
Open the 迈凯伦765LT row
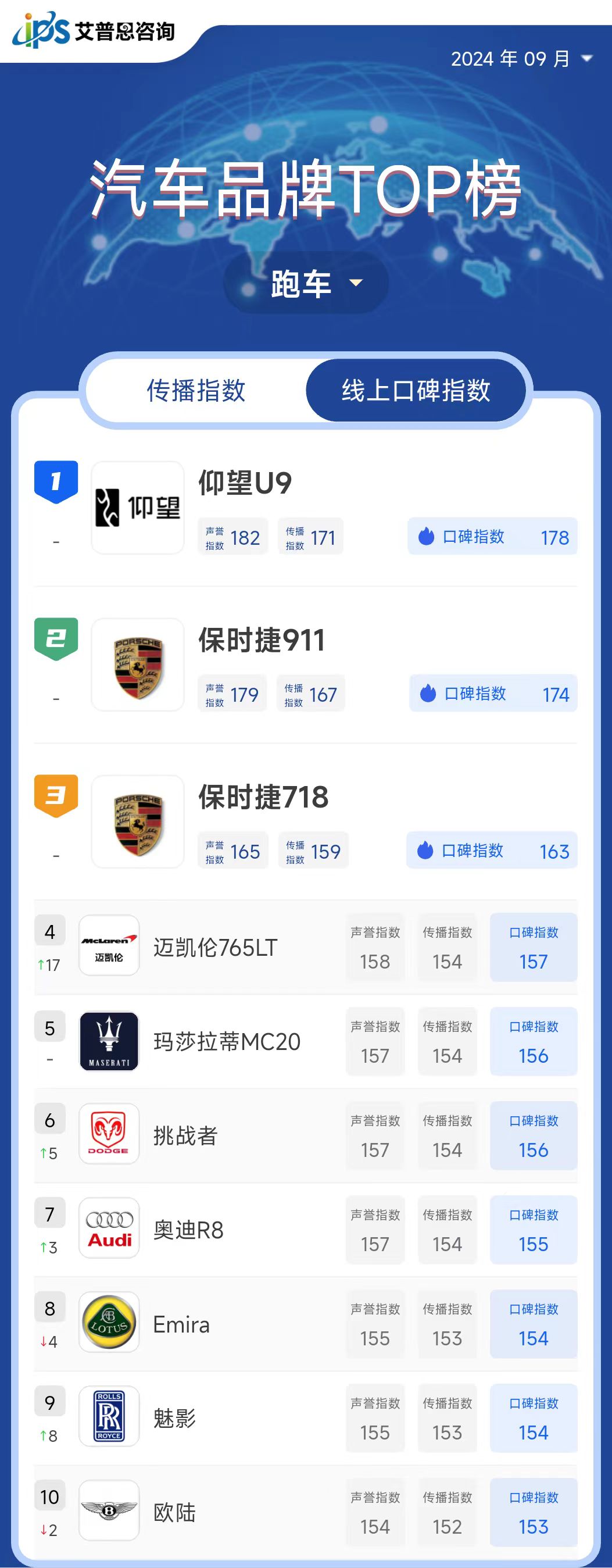click(x=216, y=947)
